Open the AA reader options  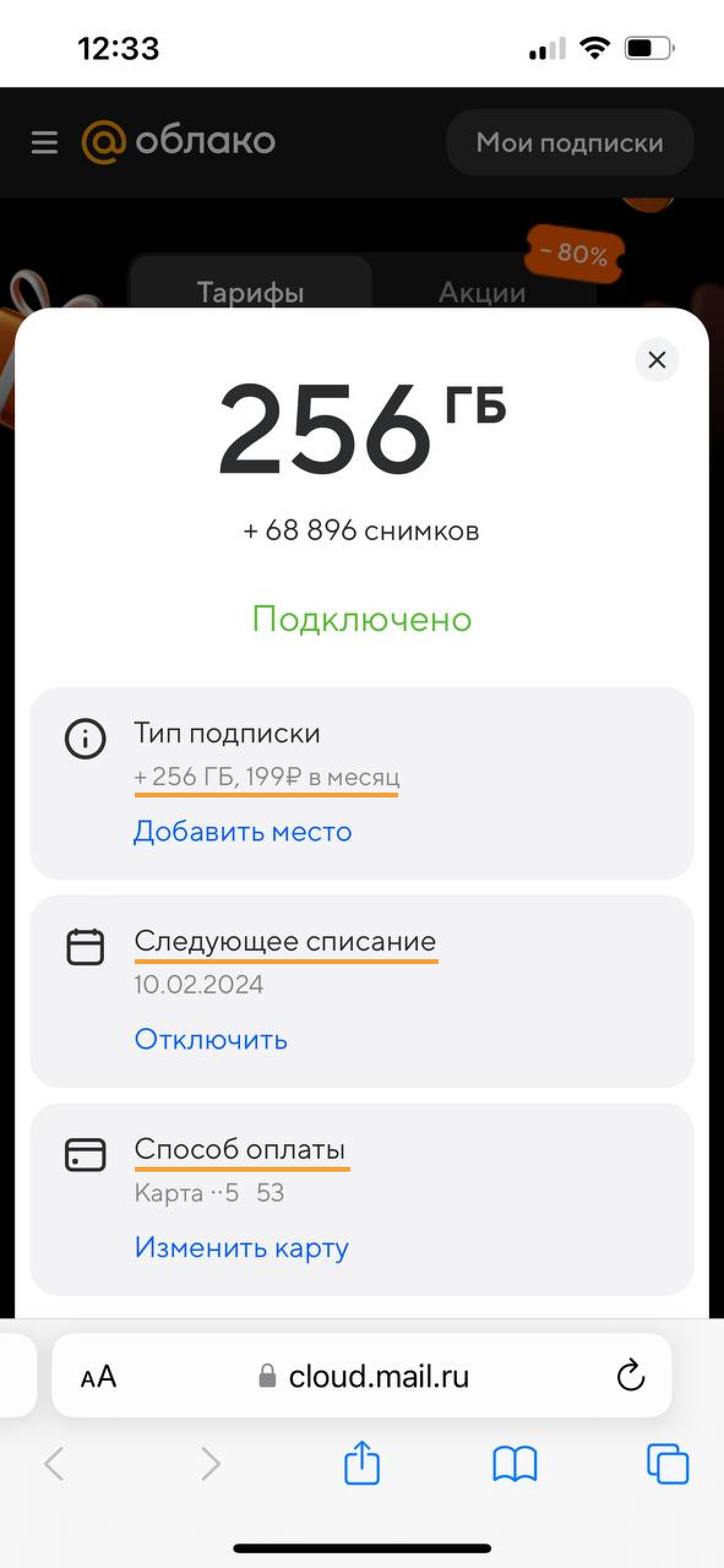98,1376
